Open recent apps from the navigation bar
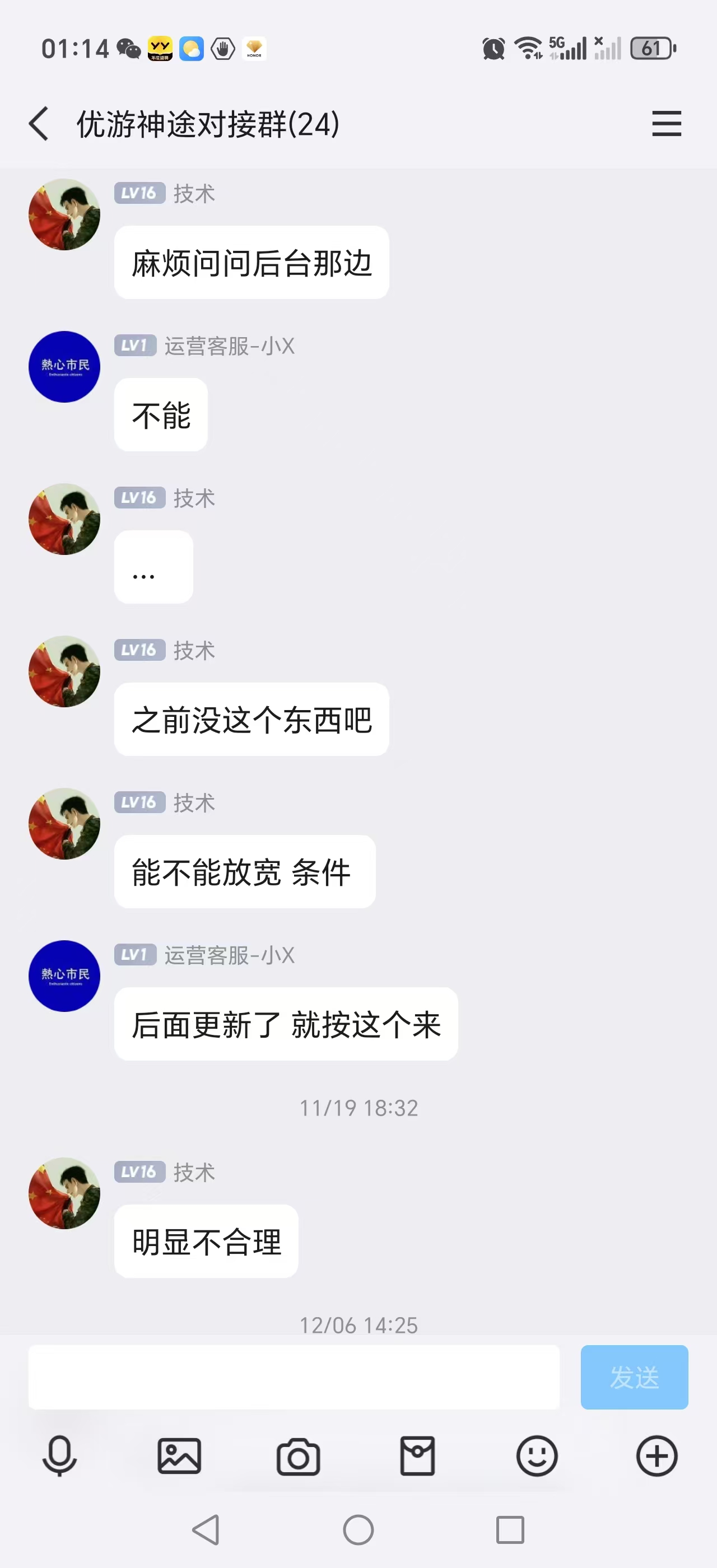Viewport: 717px width, 1568px height. pos(510,1530)
